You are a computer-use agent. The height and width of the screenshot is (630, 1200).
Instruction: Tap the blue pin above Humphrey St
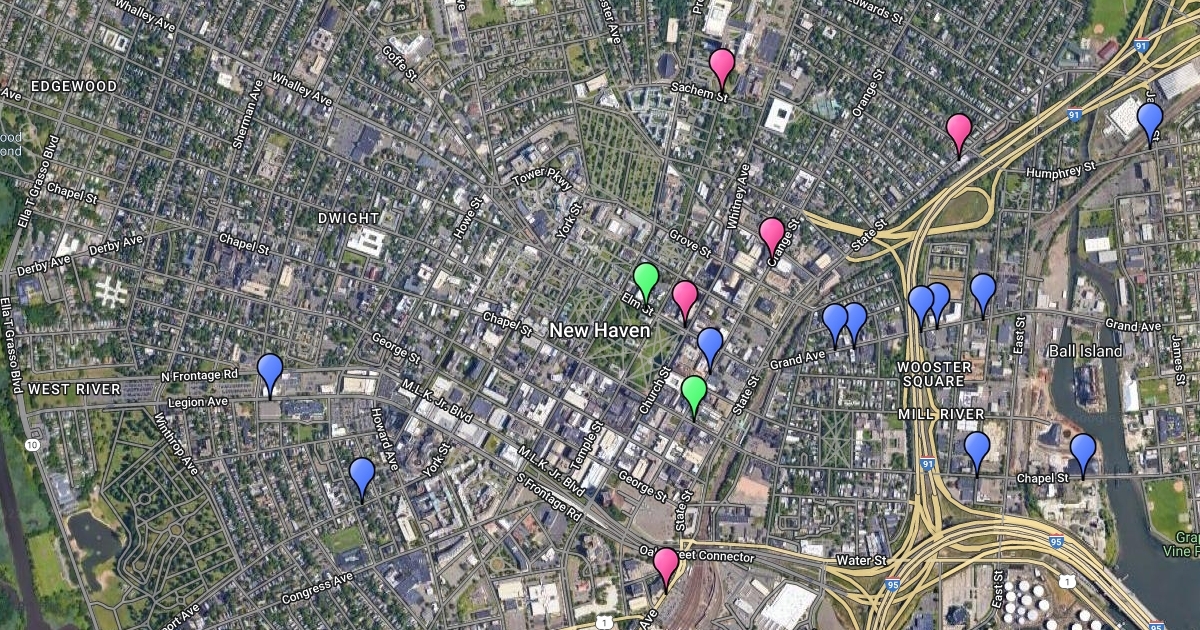(1150, 121)
